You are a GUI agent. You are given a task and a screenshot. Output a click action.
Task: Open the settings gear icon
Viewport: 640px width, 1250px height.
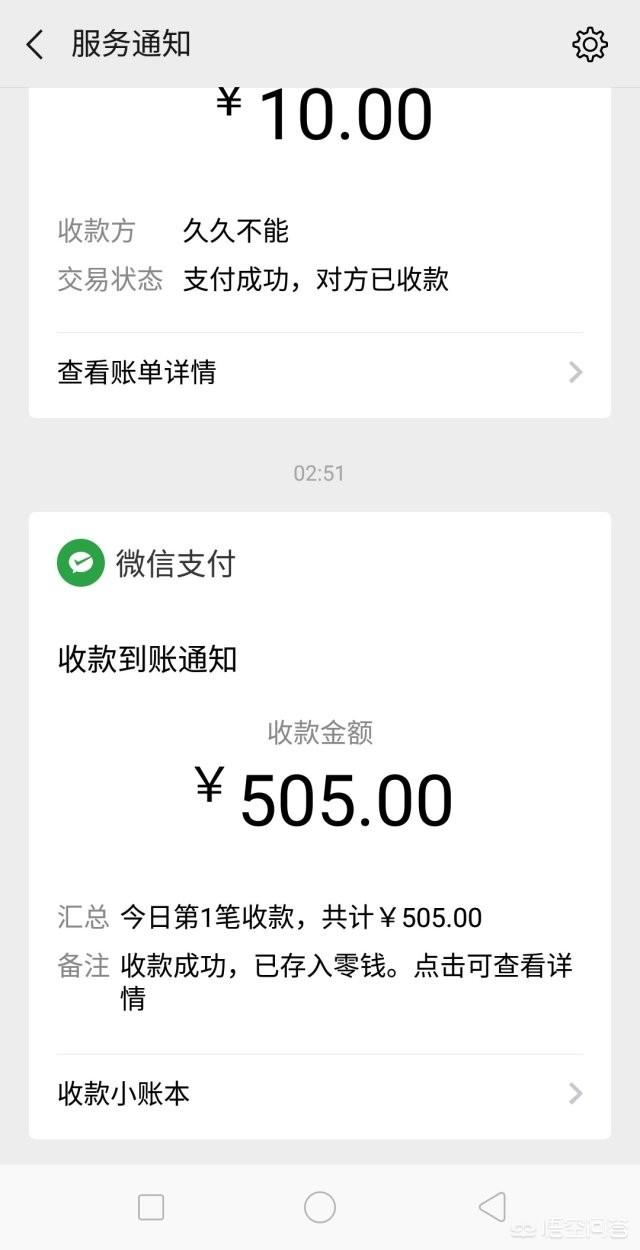[x=590, y=44]
